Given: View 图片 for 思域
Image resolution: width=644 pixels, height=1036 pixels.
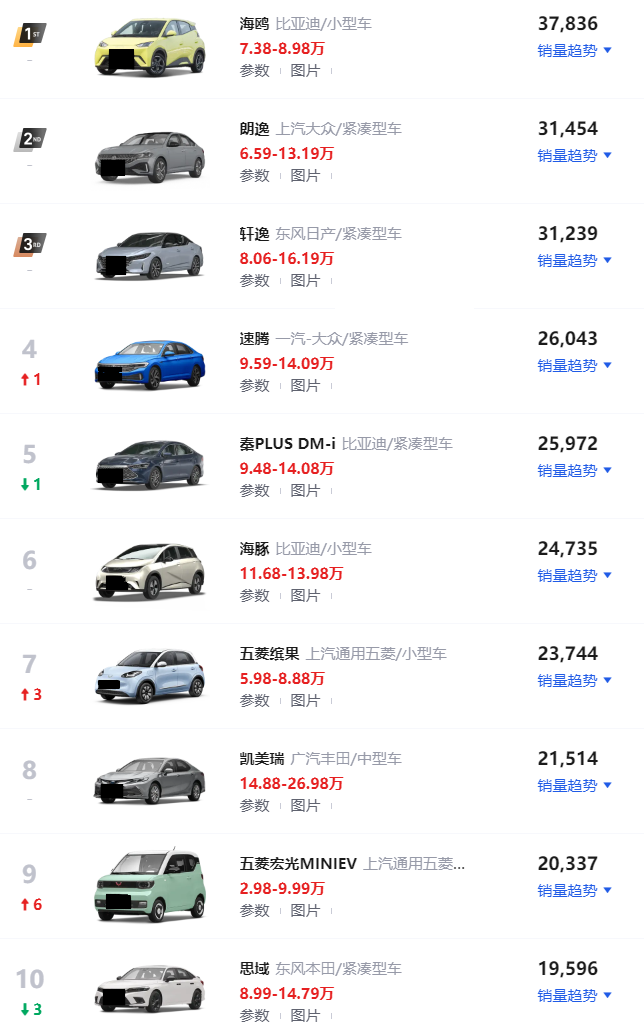Looking at the screenshot, I should click(x=305, y=1016).
